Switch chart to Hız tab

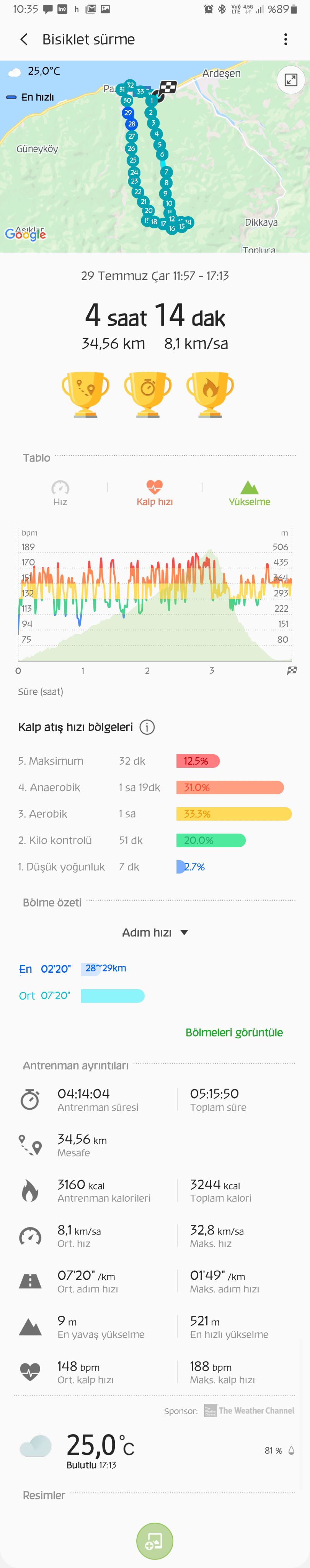pyautogui.click(x=60, y=493)
